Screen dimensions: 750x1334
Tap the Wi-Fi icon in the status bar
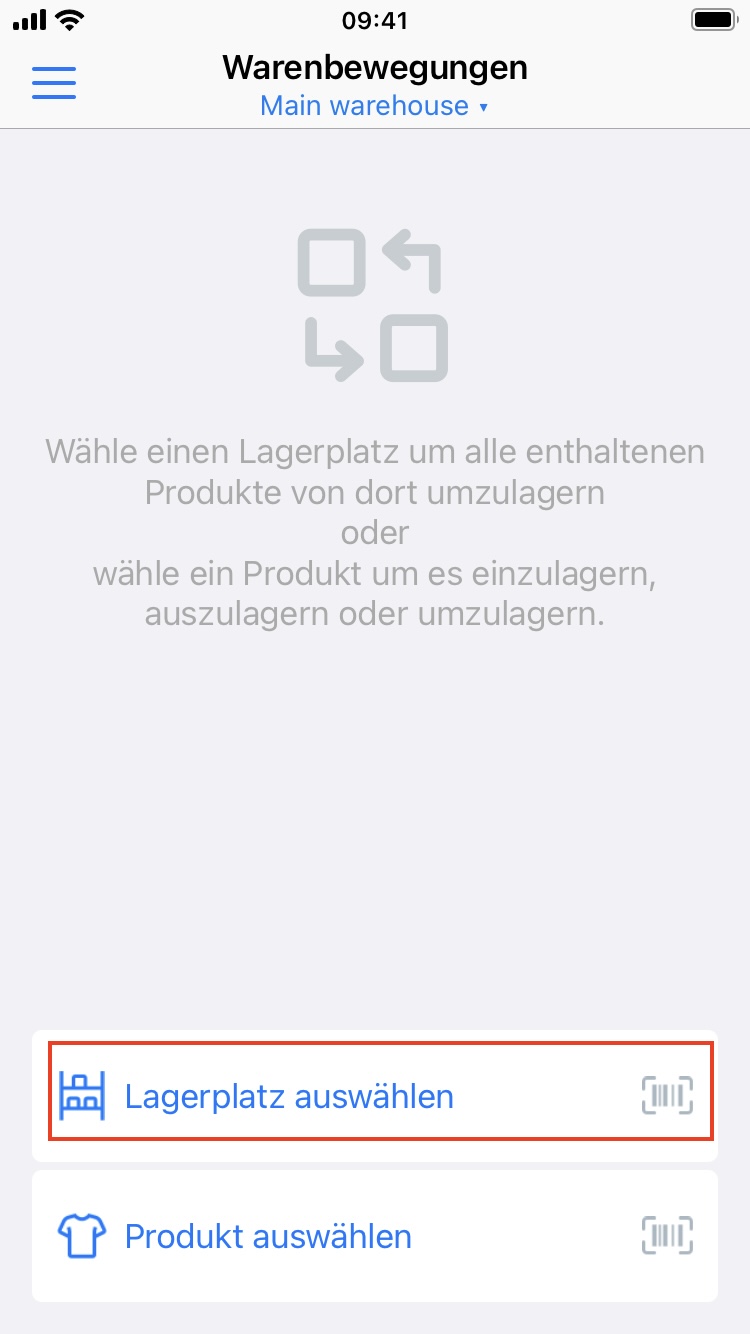click(x=70, y=19)
